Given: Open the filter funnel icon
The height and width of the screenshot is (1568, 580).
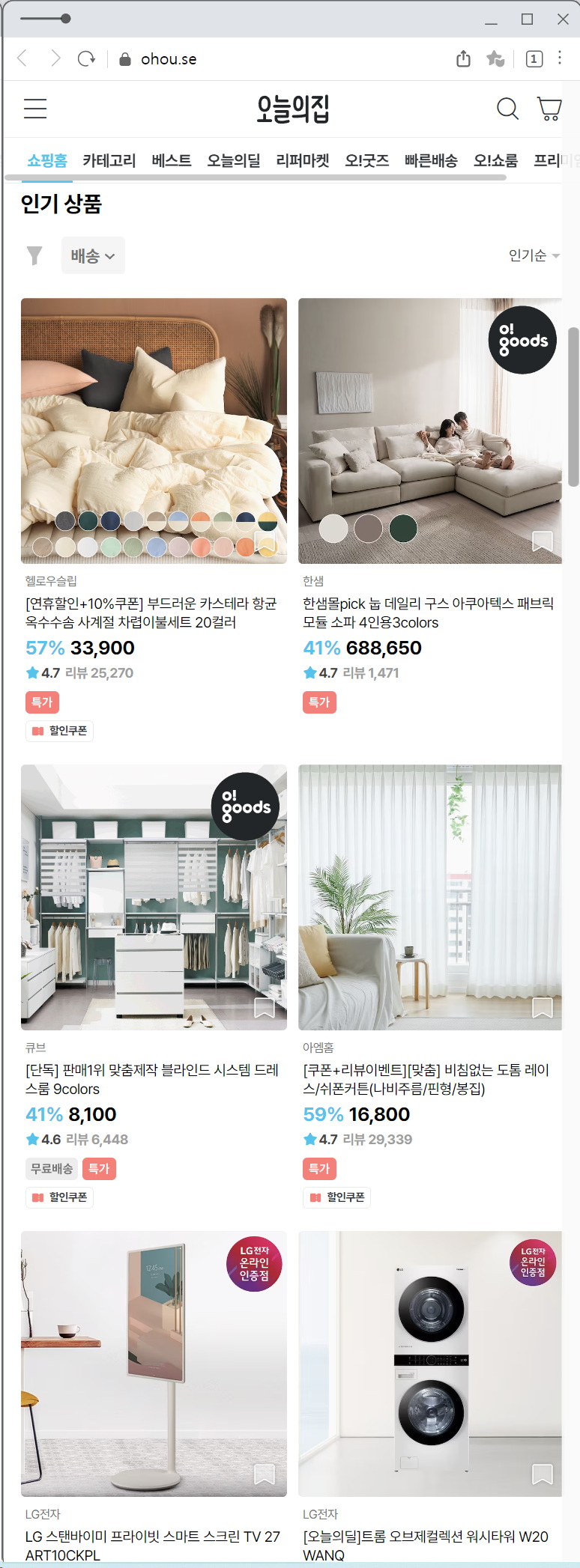Looking at the screenshot, I should pyautogui.click(x=34, y=256).
